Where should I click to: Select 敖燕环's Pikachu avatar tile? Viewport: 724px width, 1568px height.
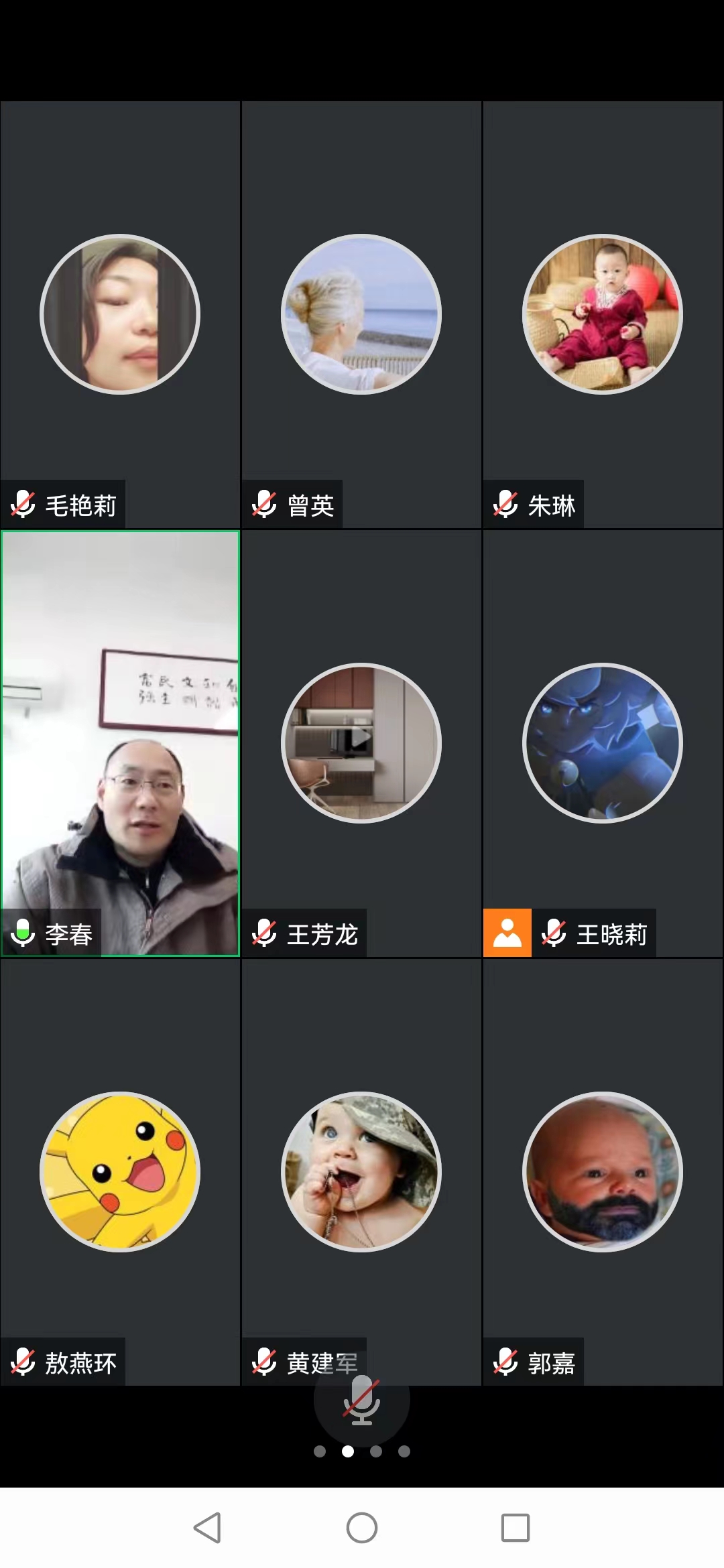(120, 1171)
